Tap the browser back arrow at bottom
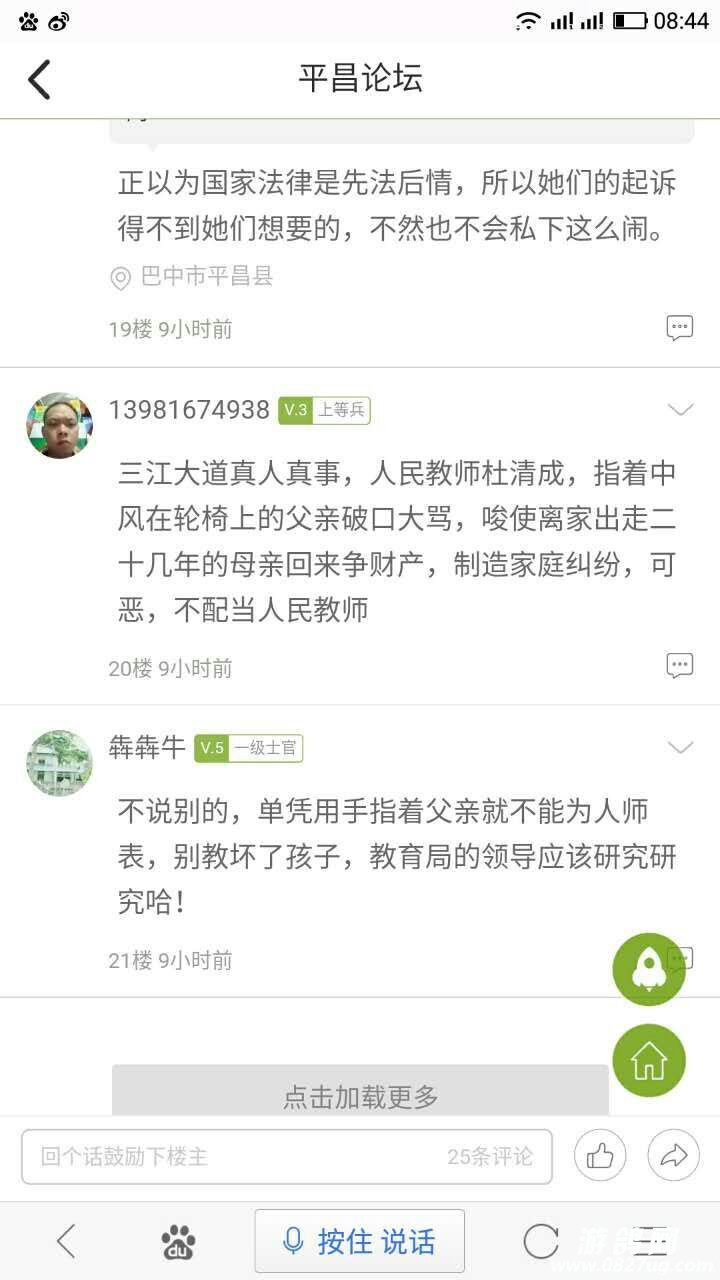The image size is (720, 1280). [x=66, y=1241]
